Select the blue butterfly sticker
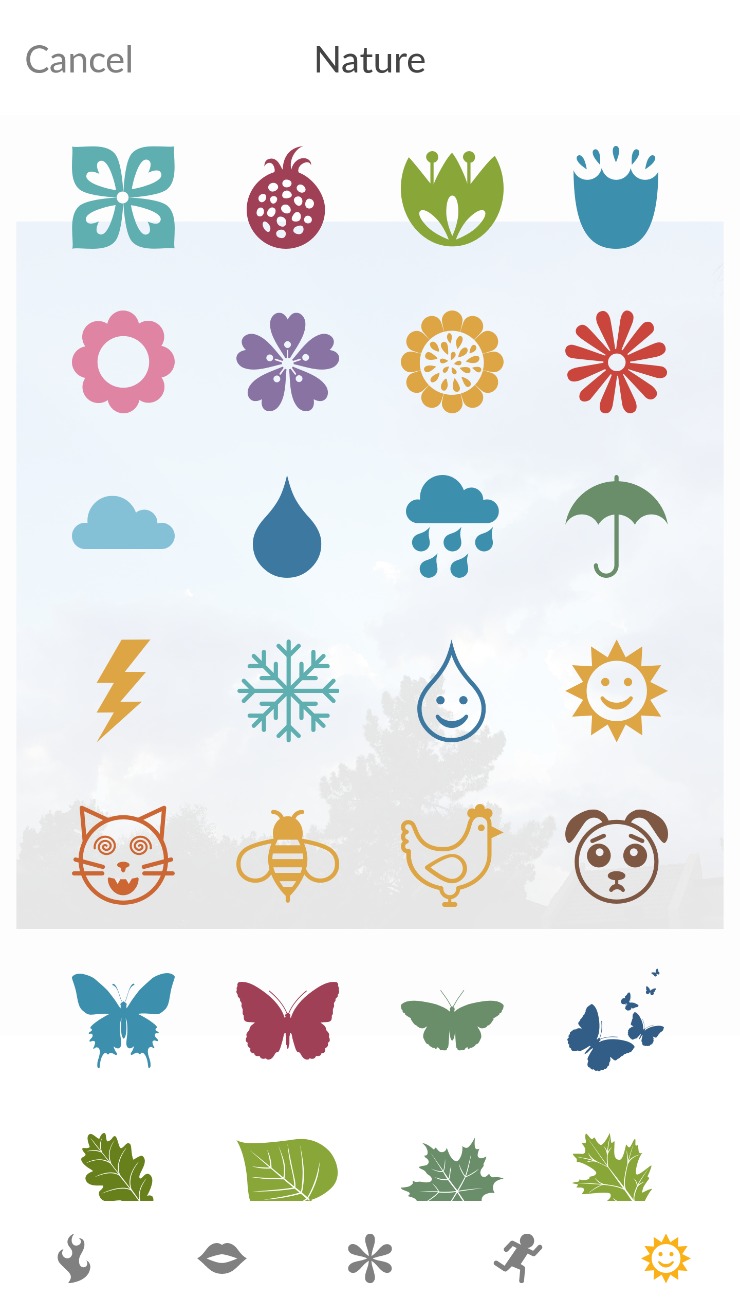740x1316 pixels. pyautogui.click(x=123, y=1019)
